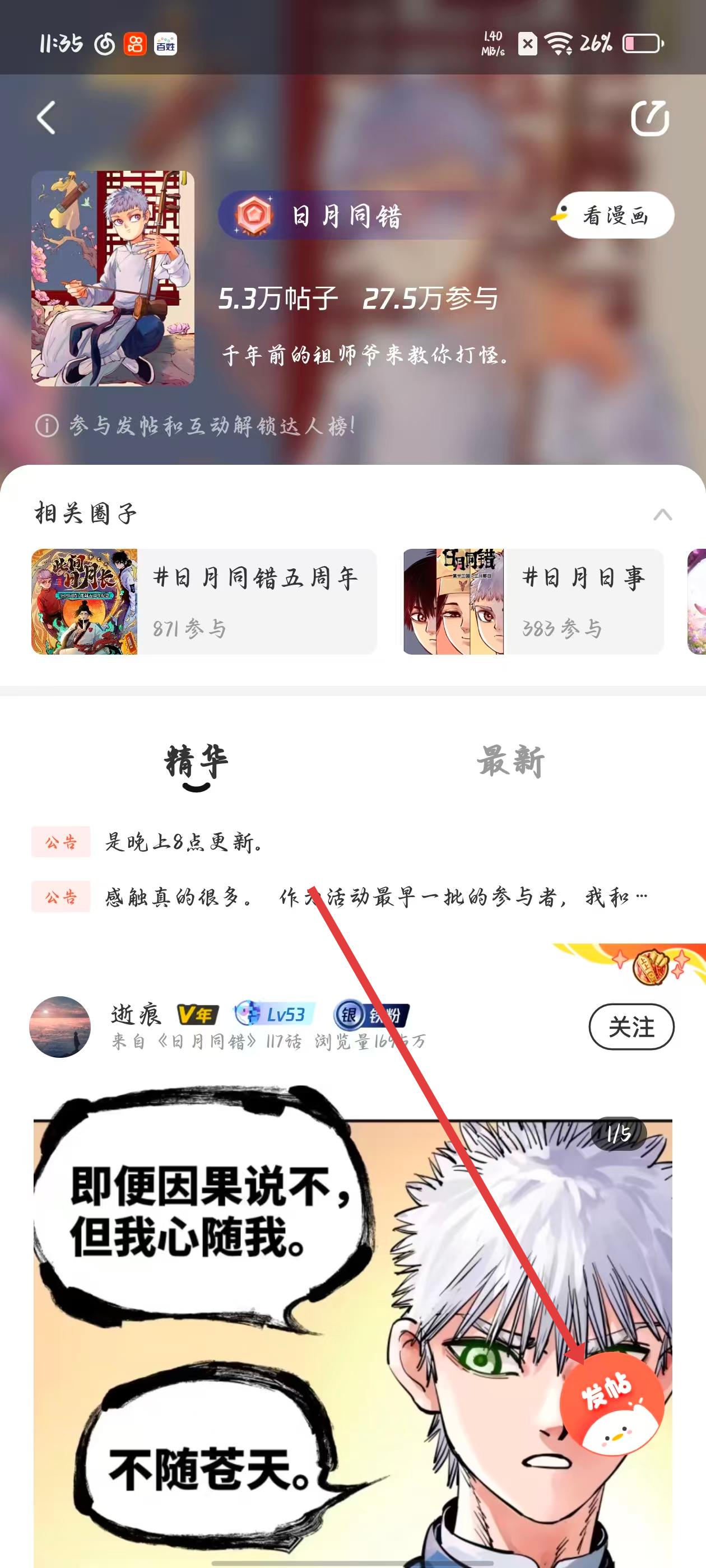This screenshot has height=1568, width=706.
Task: Open the announcement starting with 感触真的很多
Action: coord(375,897)
